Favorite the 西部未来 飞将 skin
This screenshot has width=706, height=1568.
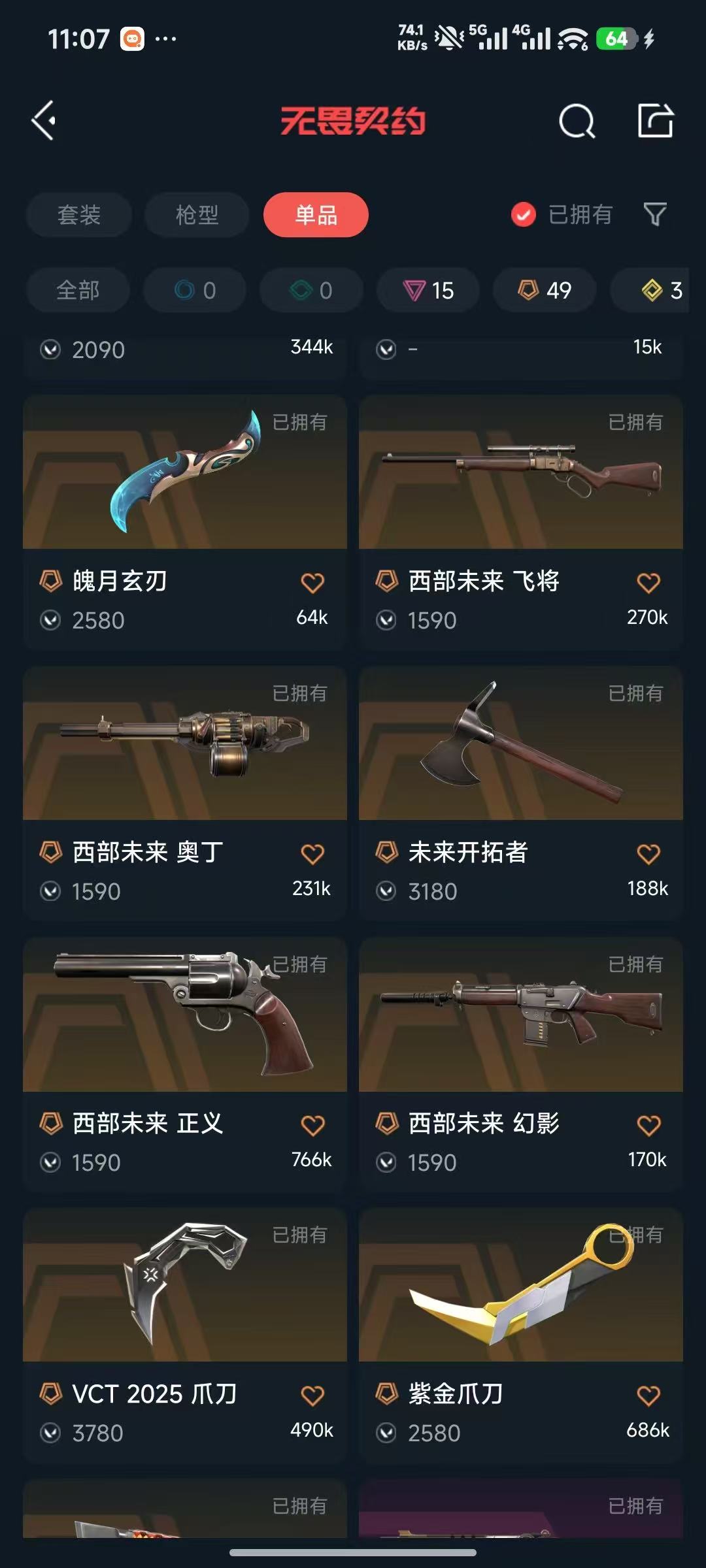(648, 583)
